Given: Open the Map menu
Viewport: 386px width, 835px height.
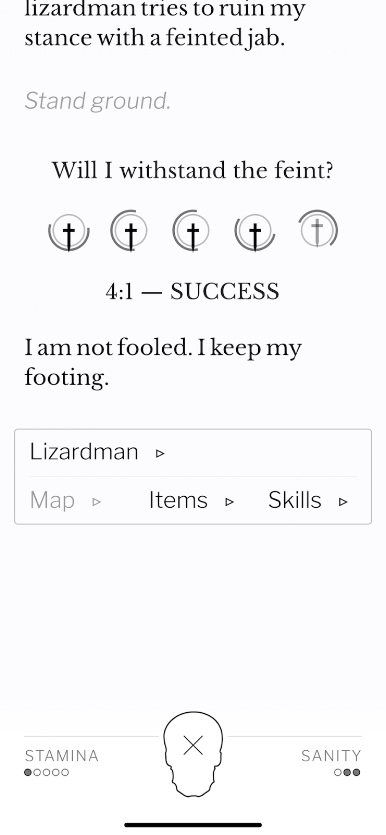Looking at the screenshot, I should pos(65,501).
